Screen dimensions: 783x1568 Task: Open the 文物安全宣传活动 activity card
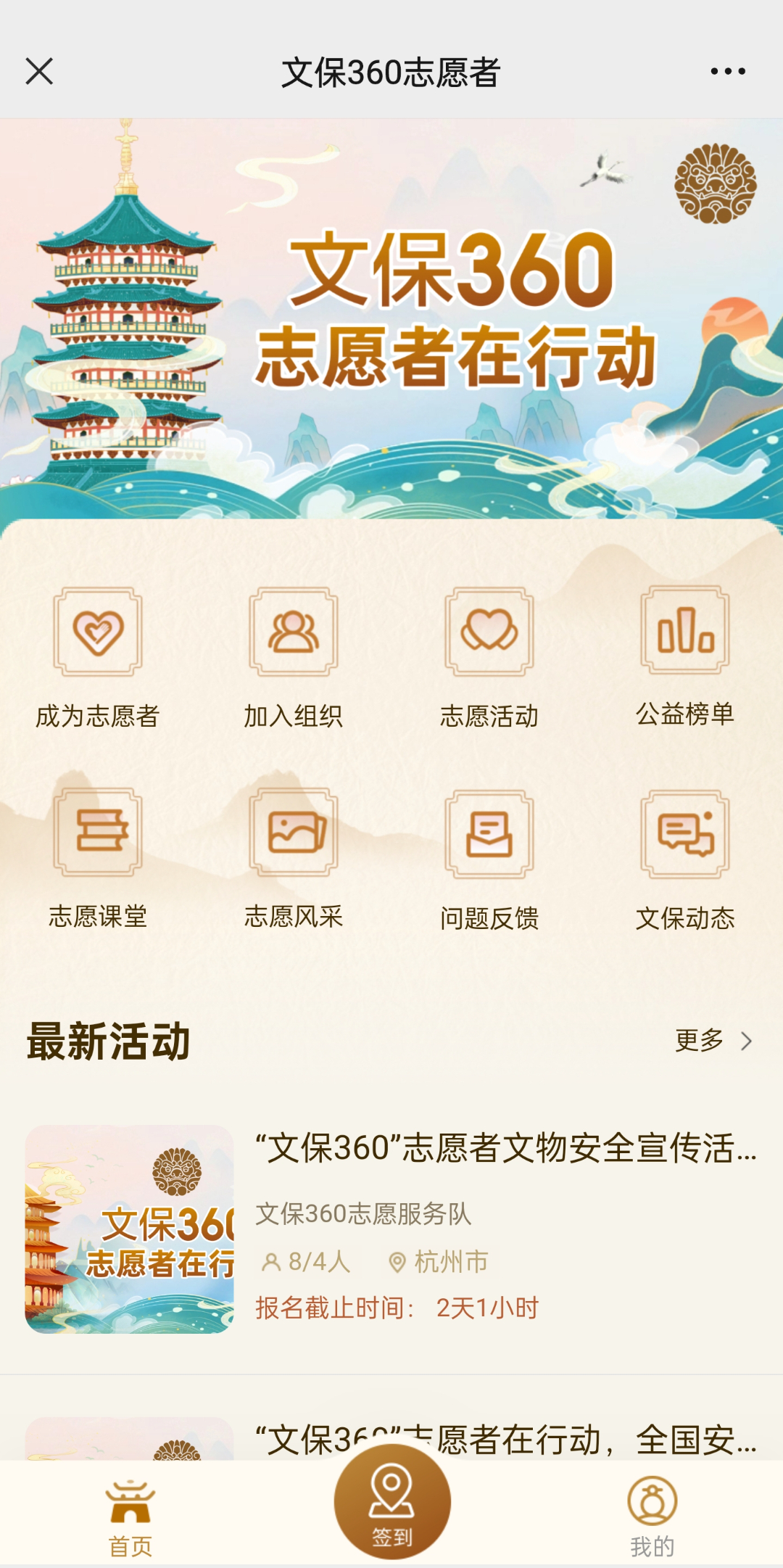click(391, 1229)
